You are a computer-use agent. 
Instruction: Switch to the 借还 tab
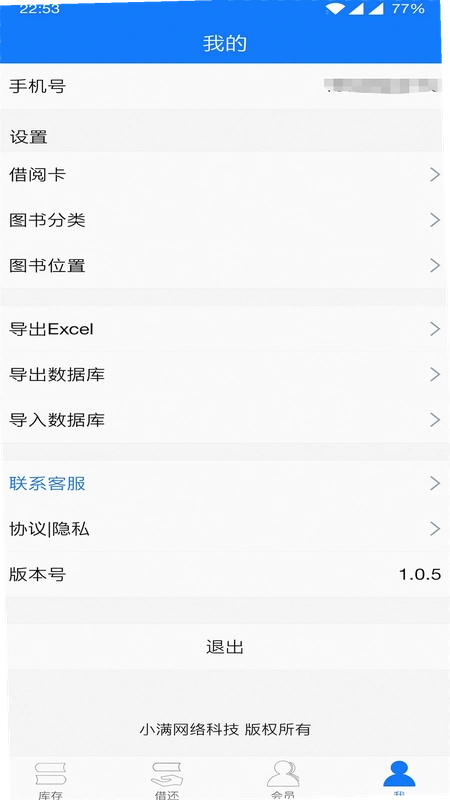click(x=167, y=779)
